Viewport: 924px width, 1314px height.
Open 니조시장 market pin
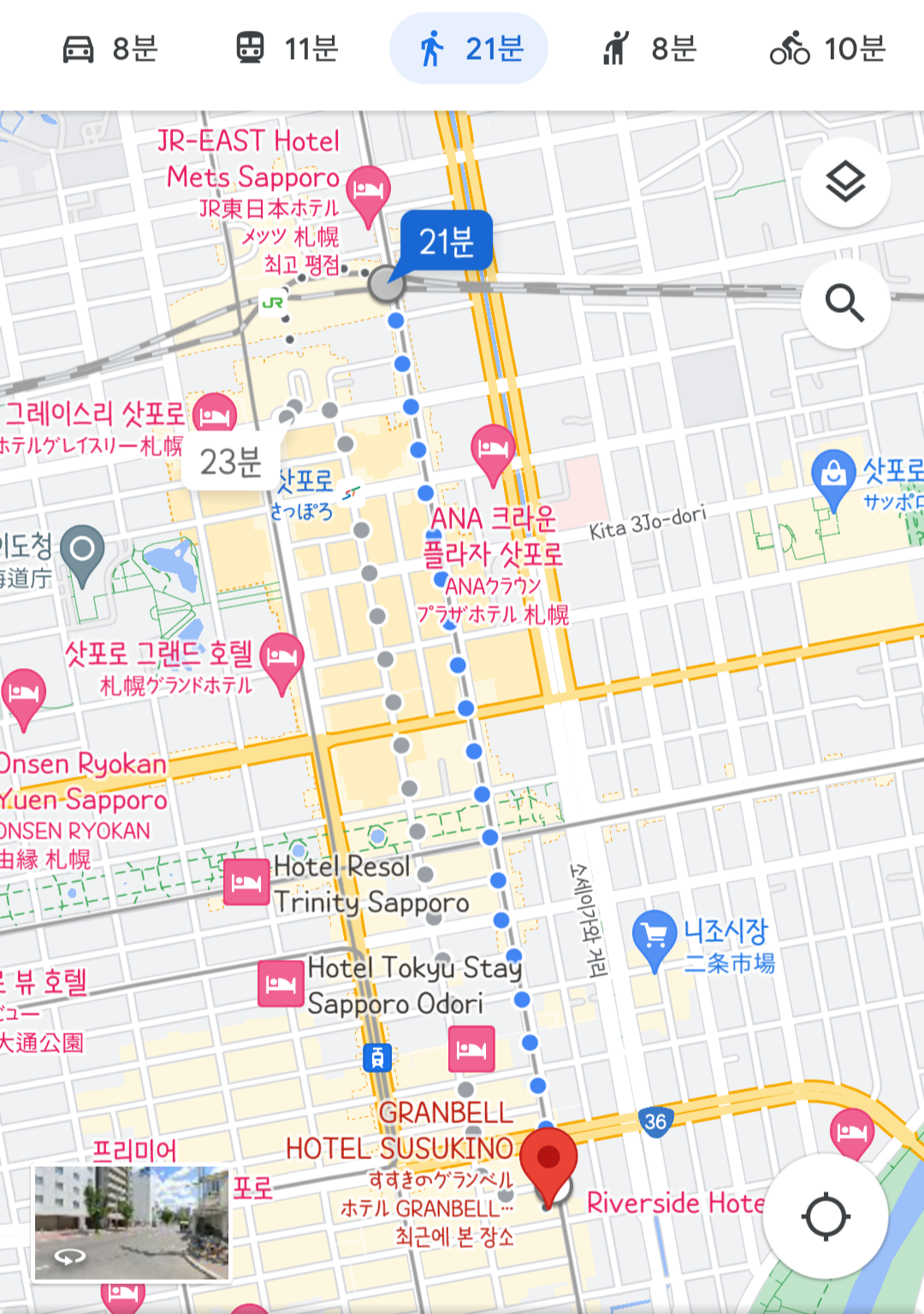pyautogui.click(x=654, y=934)
